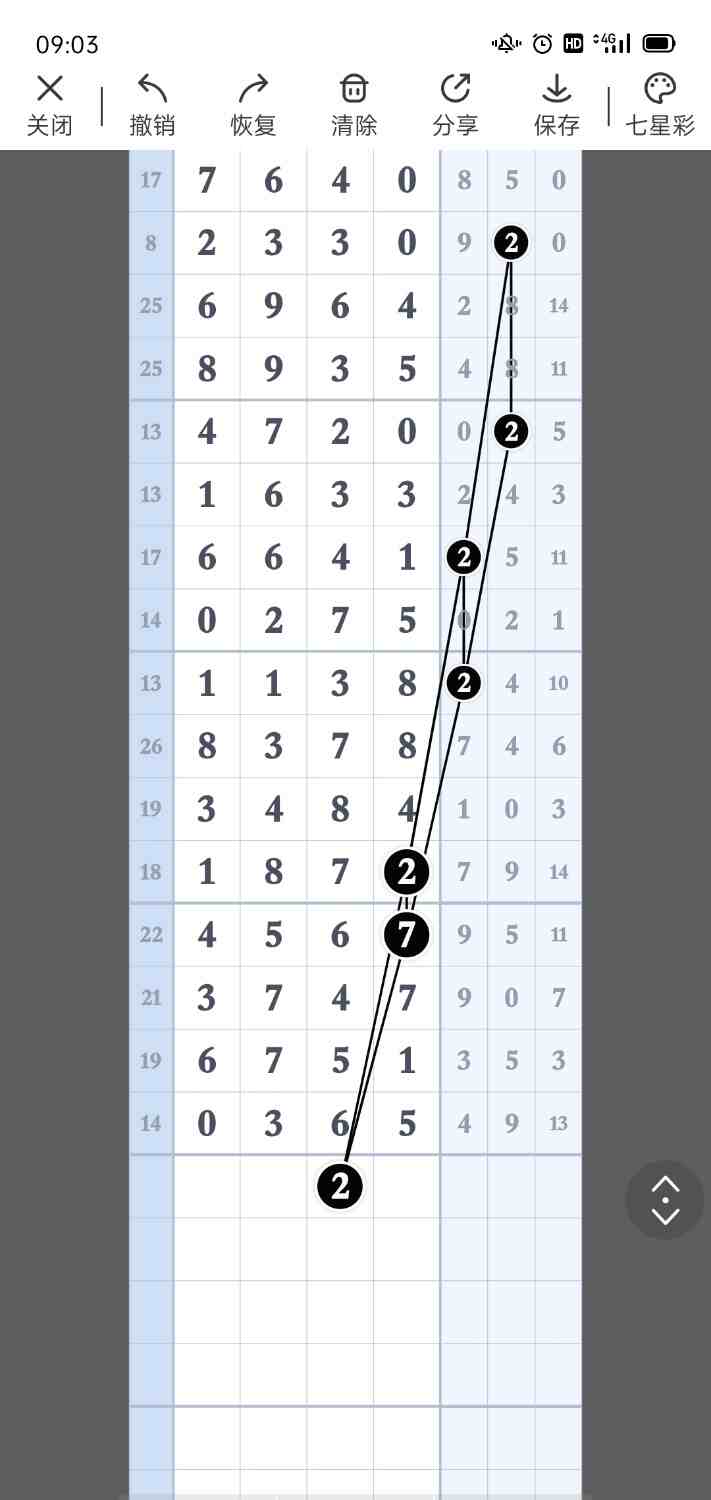This screenshot has height=1500, width=711.
Task: Tap the floating up-down scroll button
Action: [x=665, y=1200]
